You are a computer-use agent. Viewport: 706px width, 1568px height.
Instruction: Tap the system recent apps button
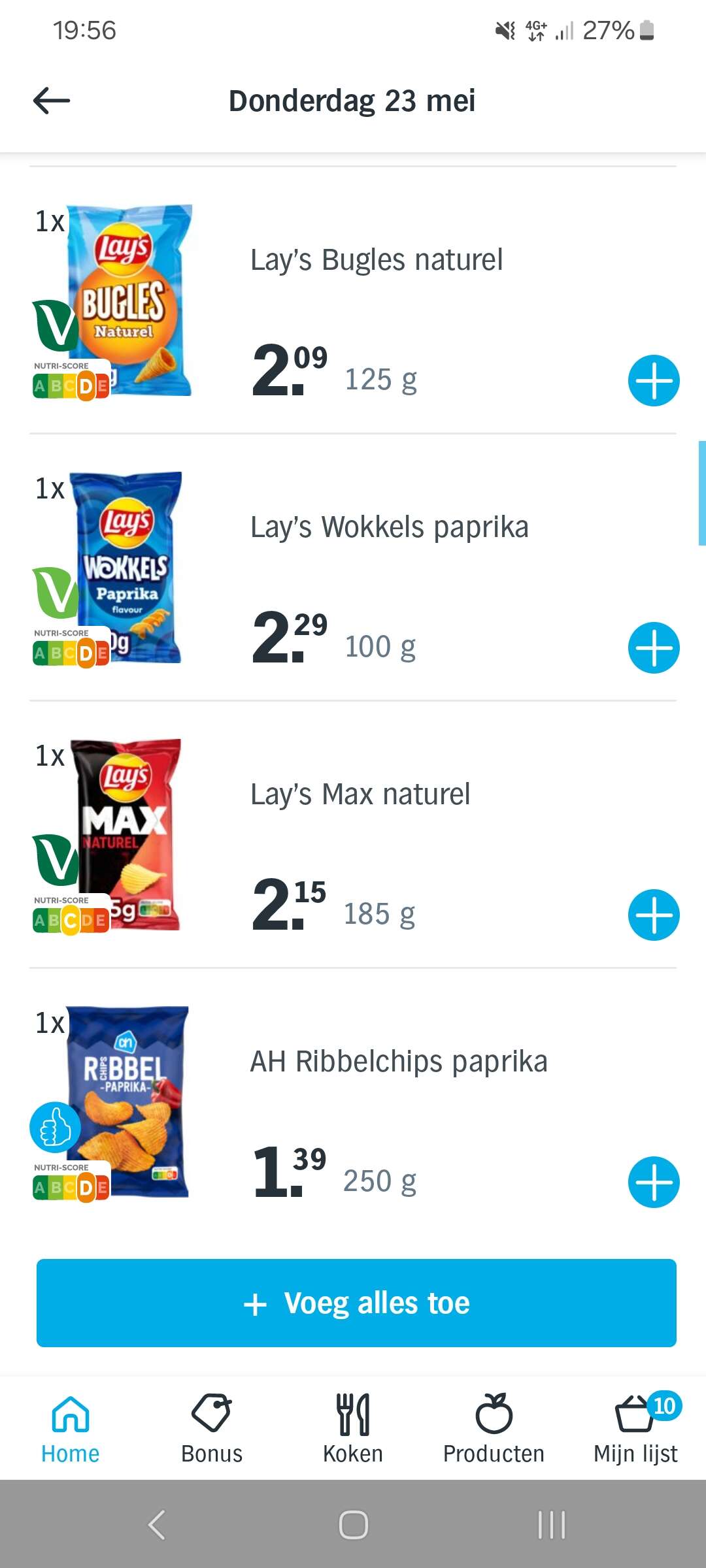pos(551,1525)
